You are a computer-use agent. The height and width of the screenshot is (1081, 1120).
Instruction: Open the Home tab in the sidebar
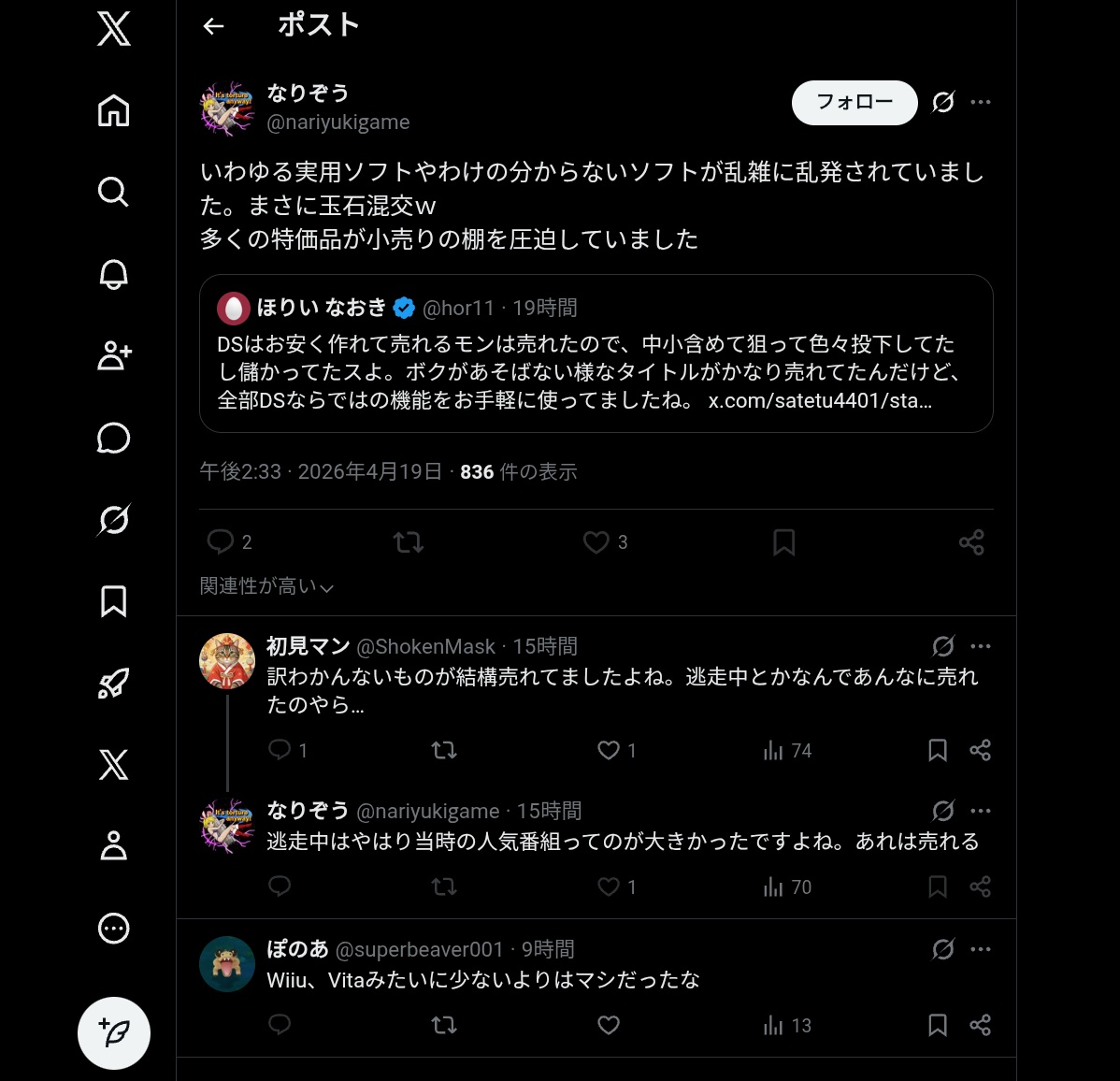coord(114,110)
